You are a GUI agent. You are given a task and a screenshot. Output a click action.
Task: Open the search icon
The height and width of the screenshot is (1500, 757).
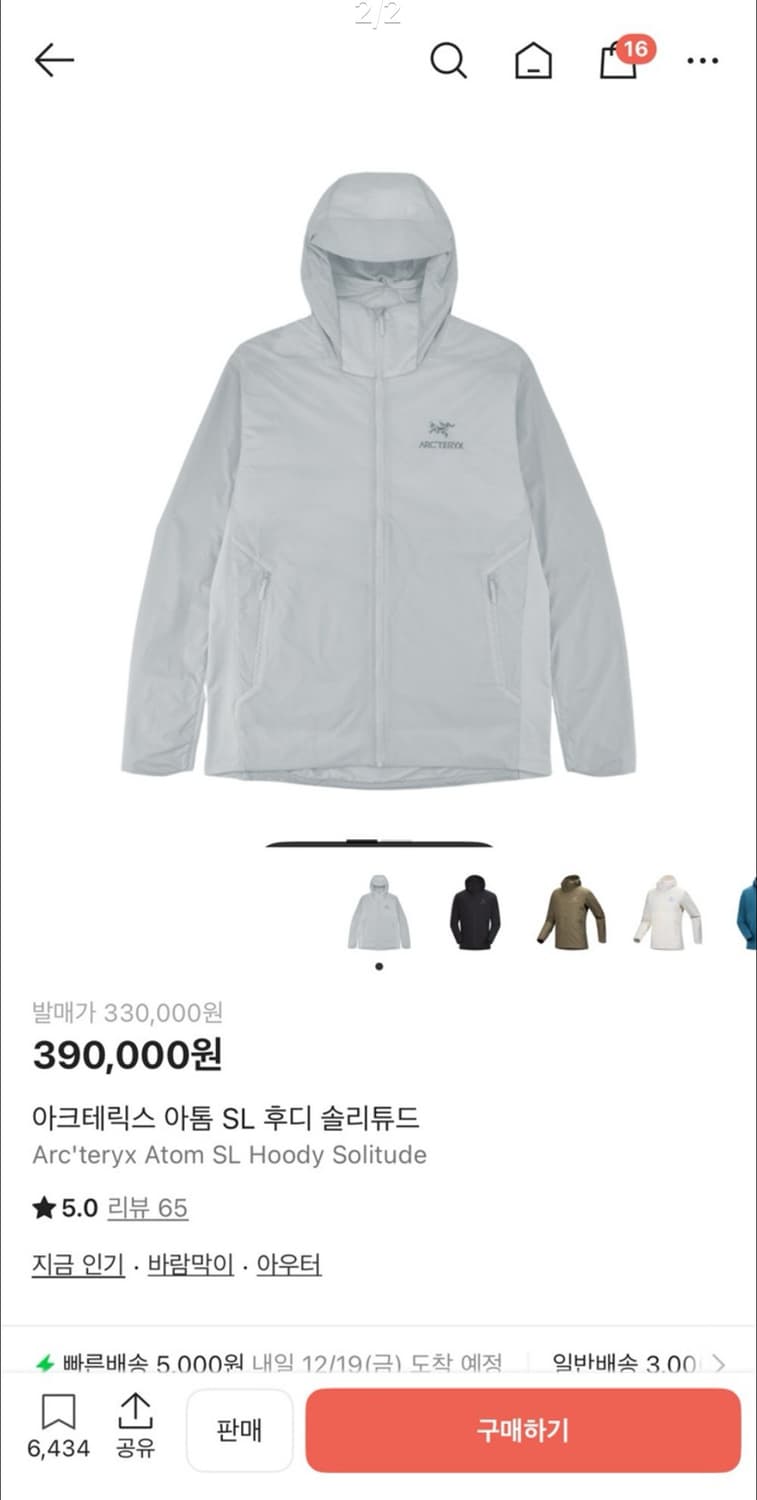[449, 61]
